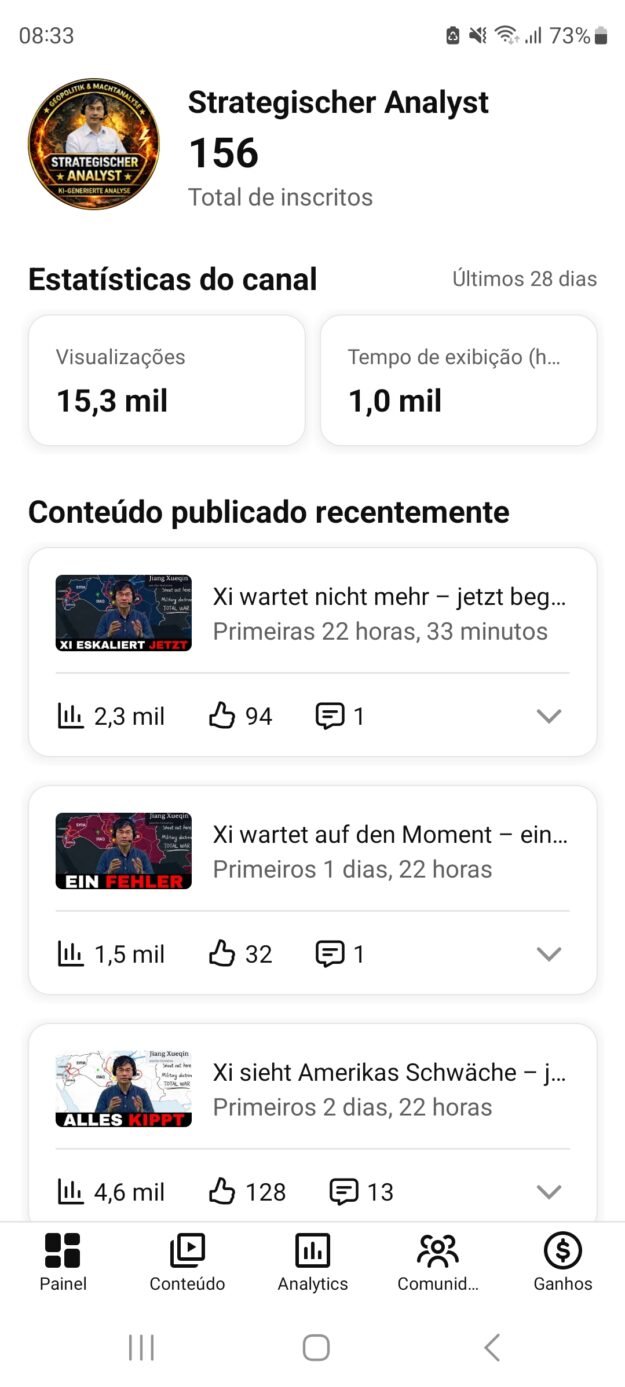The height and width of the screenshot is (1387, 625).
Task: Open the Comunidade tab
Action: [437, 1262]
